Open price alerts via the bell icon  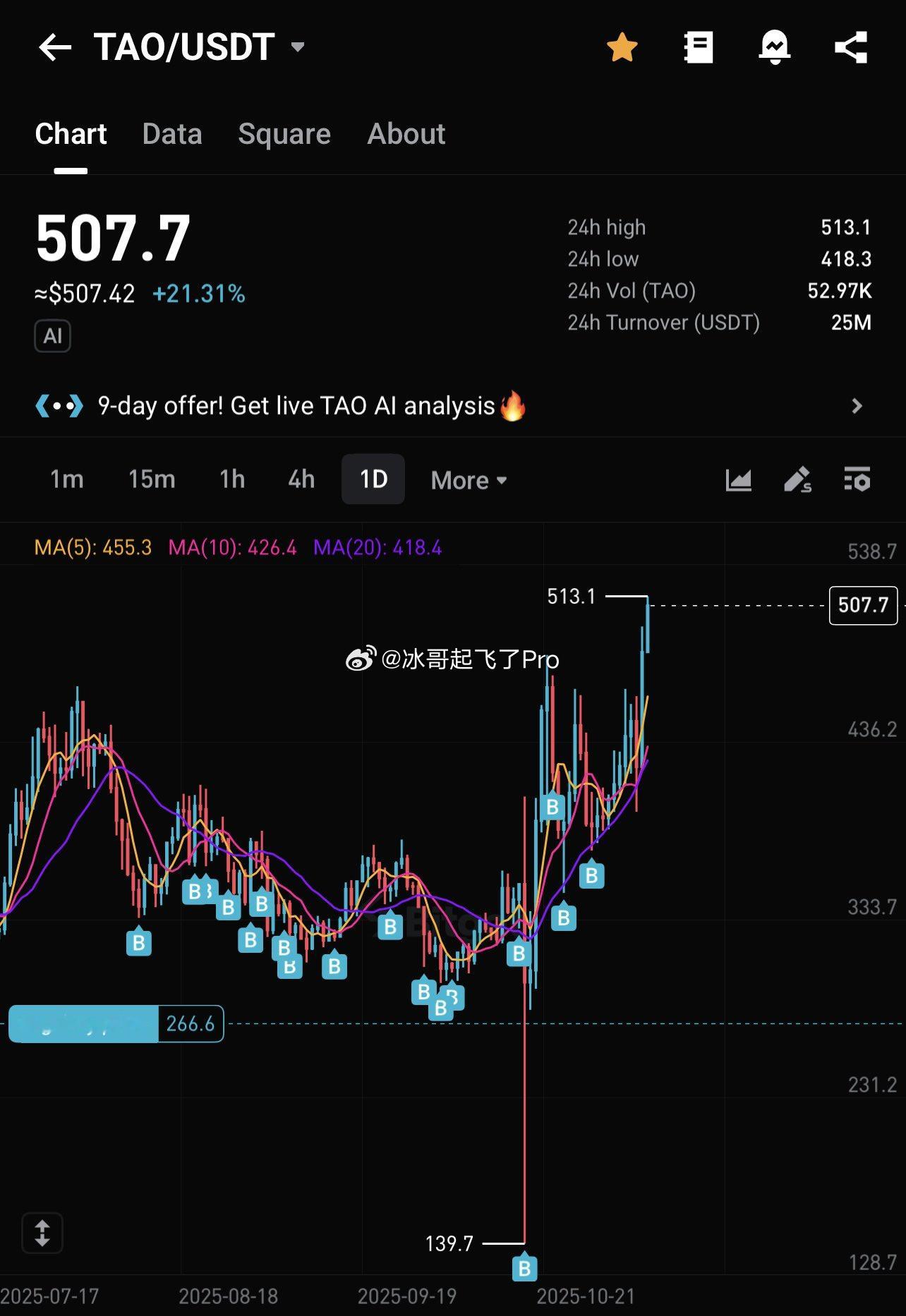point(775,47)
